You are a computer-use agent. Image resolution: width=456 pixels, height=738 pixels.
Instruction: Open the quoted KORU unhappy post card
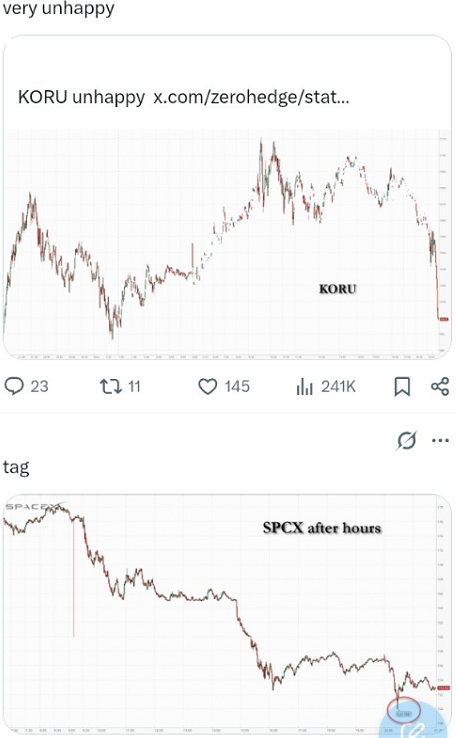point(227,197)
